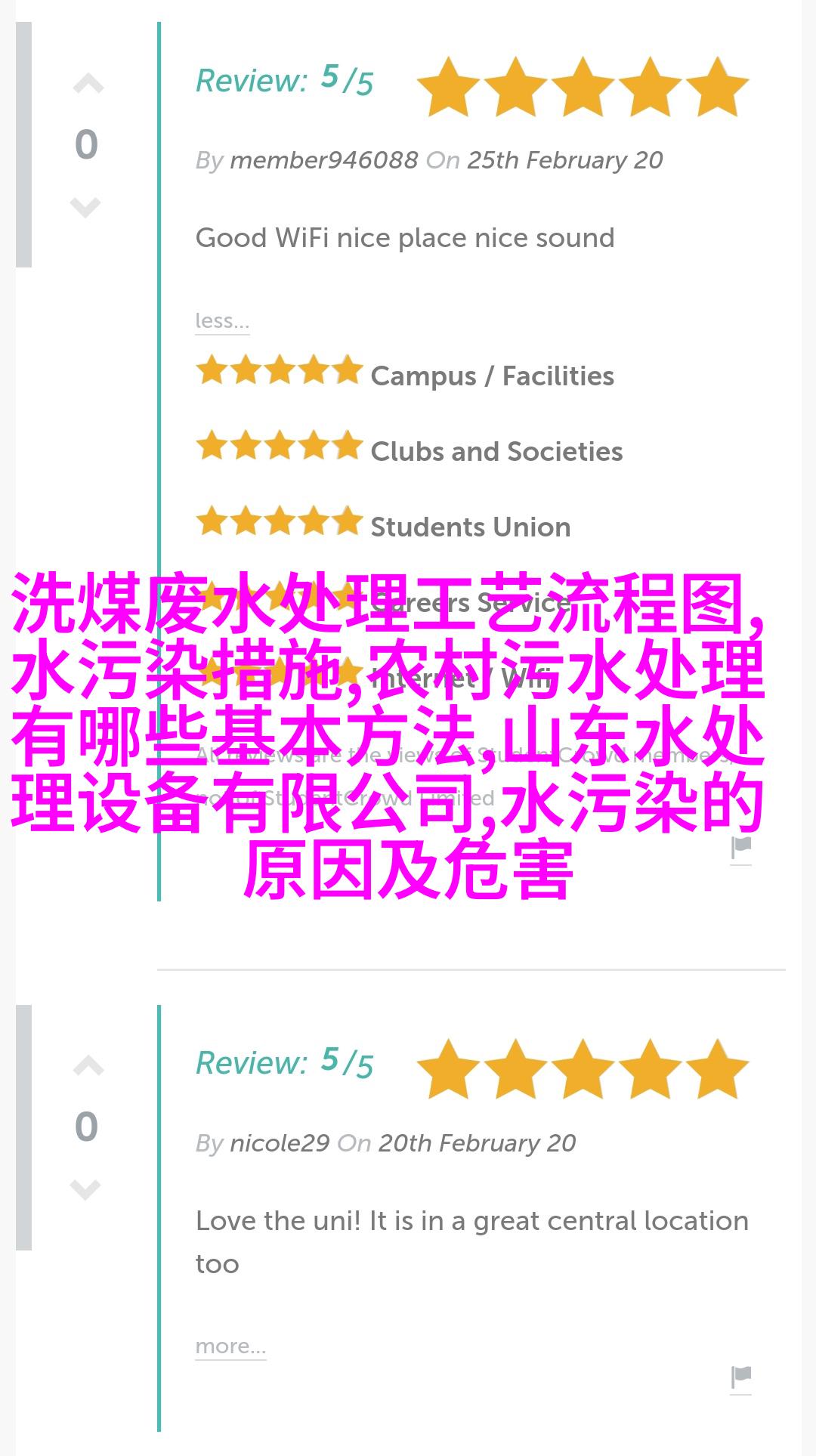Report nicole29's review with the flag
Screen dimensions: 816x1456
coord(741,1377)
